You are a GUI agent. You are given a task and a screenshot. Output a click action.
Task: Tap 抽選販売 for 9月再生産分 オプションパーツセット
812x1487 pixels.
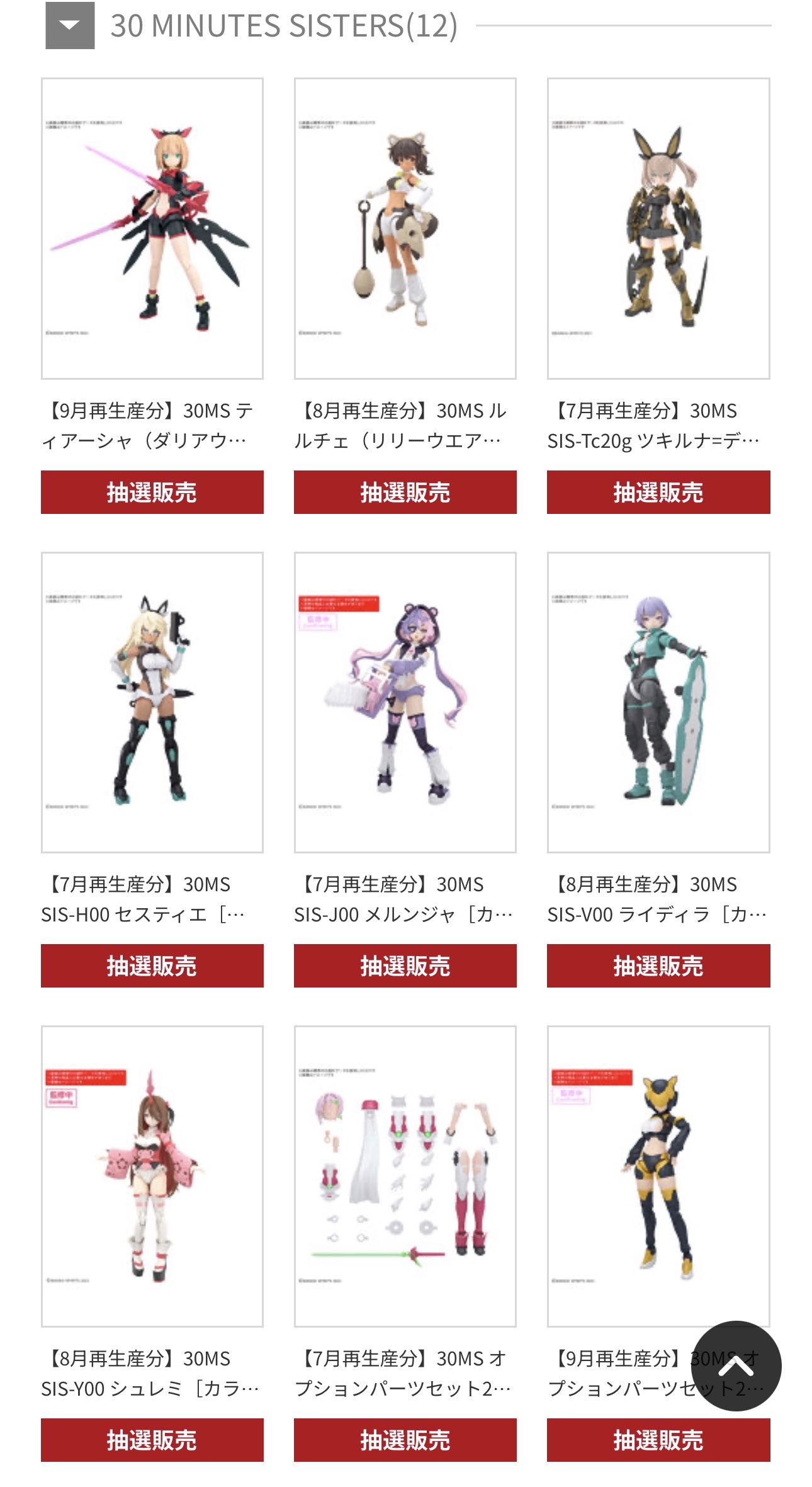click(658, 1440)
